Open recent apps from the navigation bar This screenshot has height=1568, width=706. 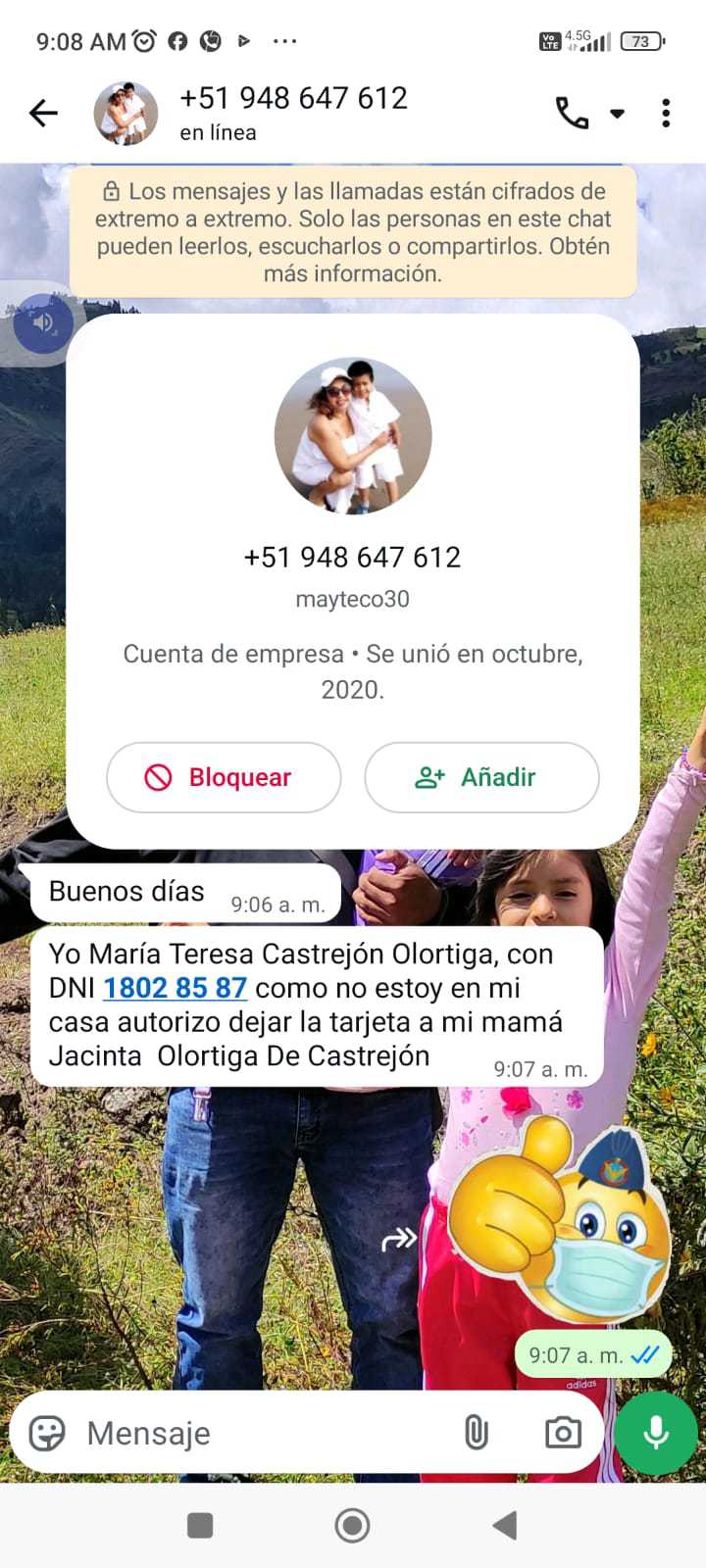point(200,1525)
